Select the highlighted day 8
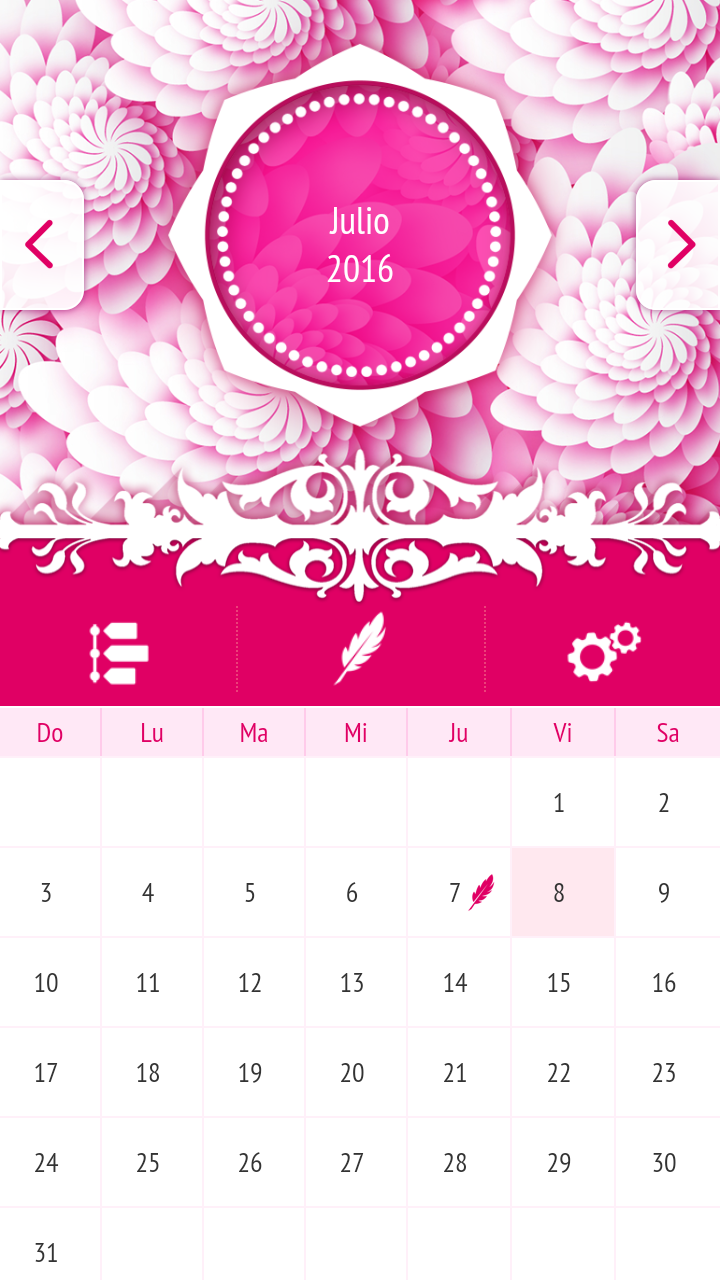 pyautogui.click(x=562, y=893)
